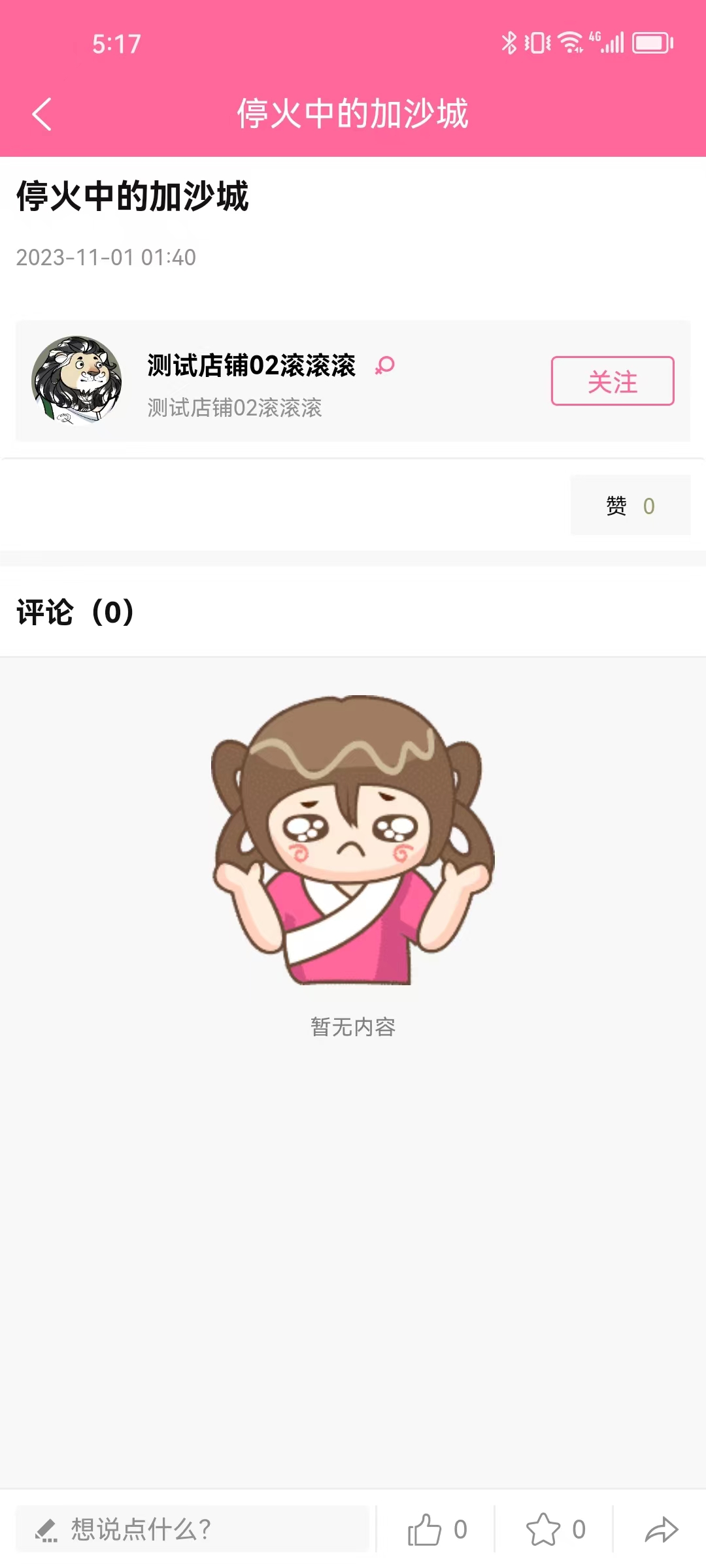Viewport: 706px width, 1568px height.
Task: Open 测试店铺02滚滚滚 author profile avatar
Action: click(76, 381)
